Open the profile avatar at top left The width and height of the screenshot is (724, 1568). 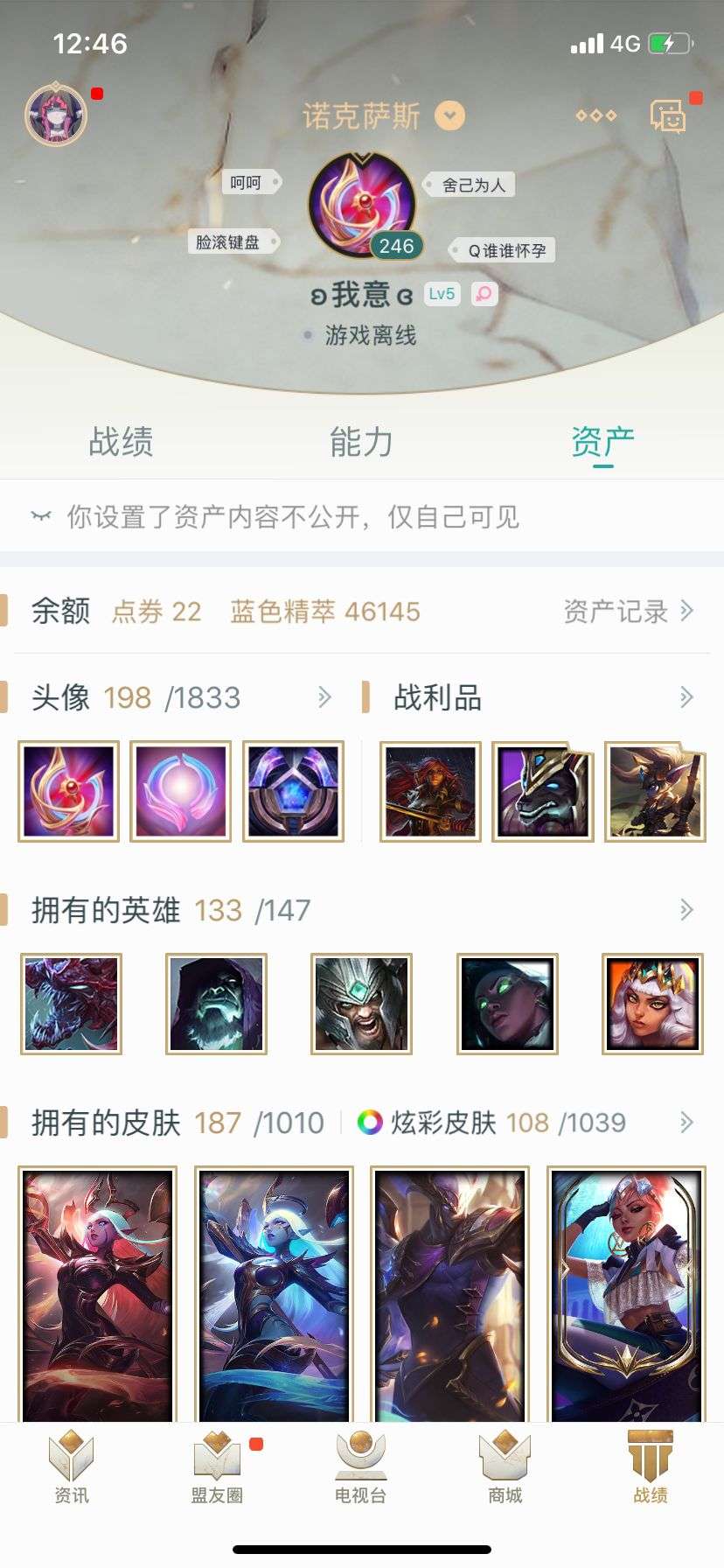[56, 115]
